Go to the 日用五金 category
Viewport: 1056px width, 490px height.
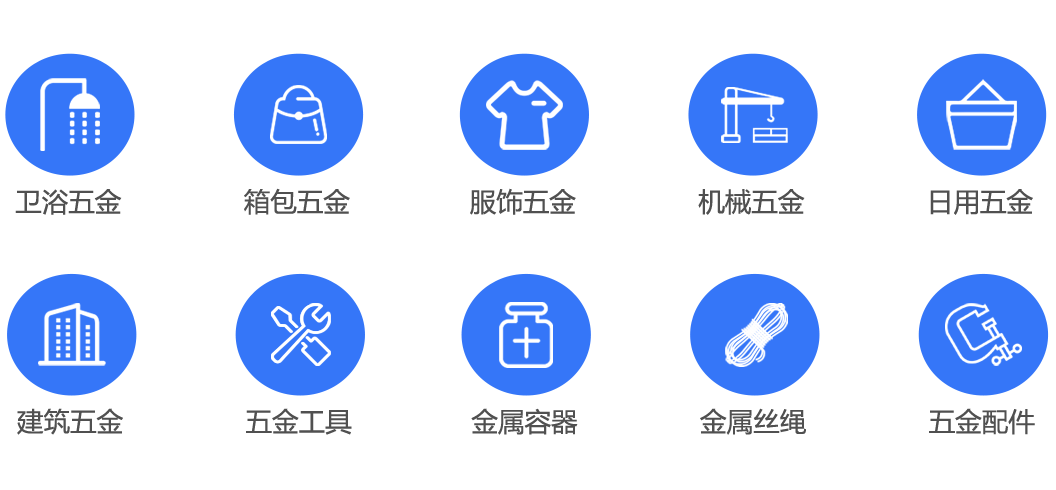(981, 115)
